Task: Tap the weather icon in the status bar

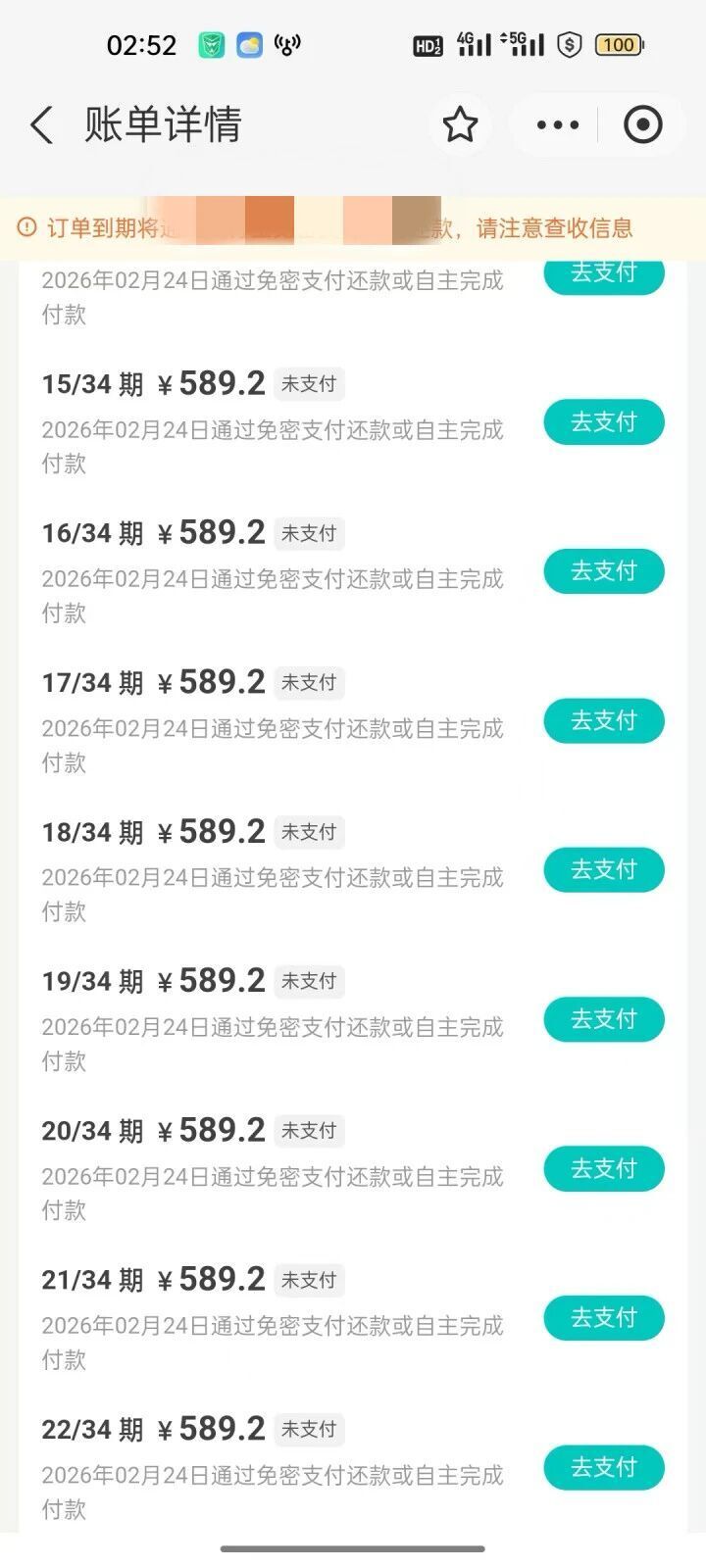Action: pos(249,43)
